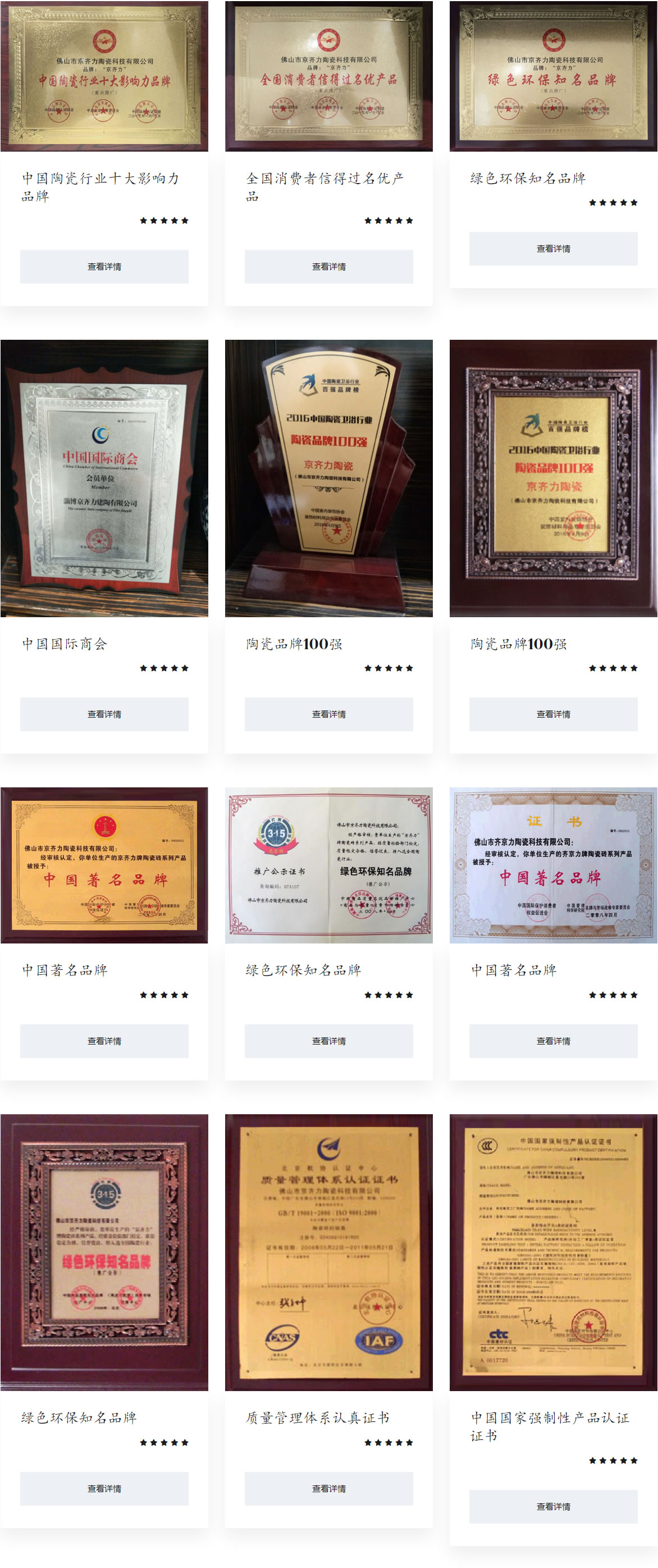Open the 中国国家强制性产品认证证书 image
Image resolution: width=658 pixels, height=1568 pixels.
click(554, 1252)
